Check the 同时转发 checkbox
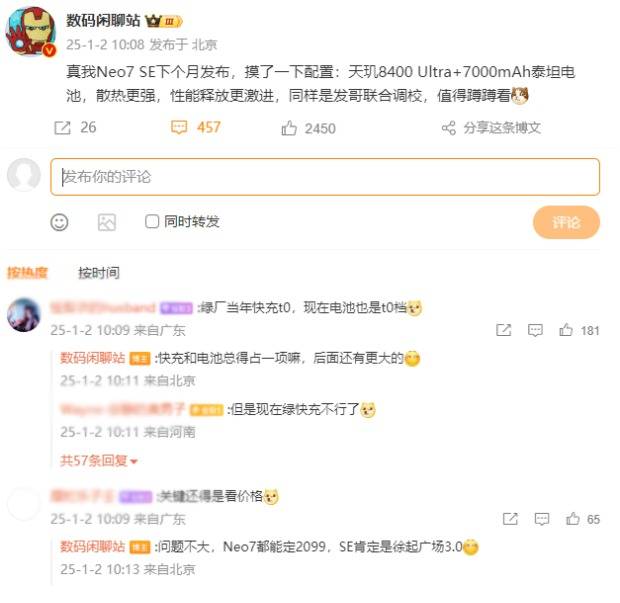This screenshot has height=603, width=620. pyautogui.click(x=152, y=222)
